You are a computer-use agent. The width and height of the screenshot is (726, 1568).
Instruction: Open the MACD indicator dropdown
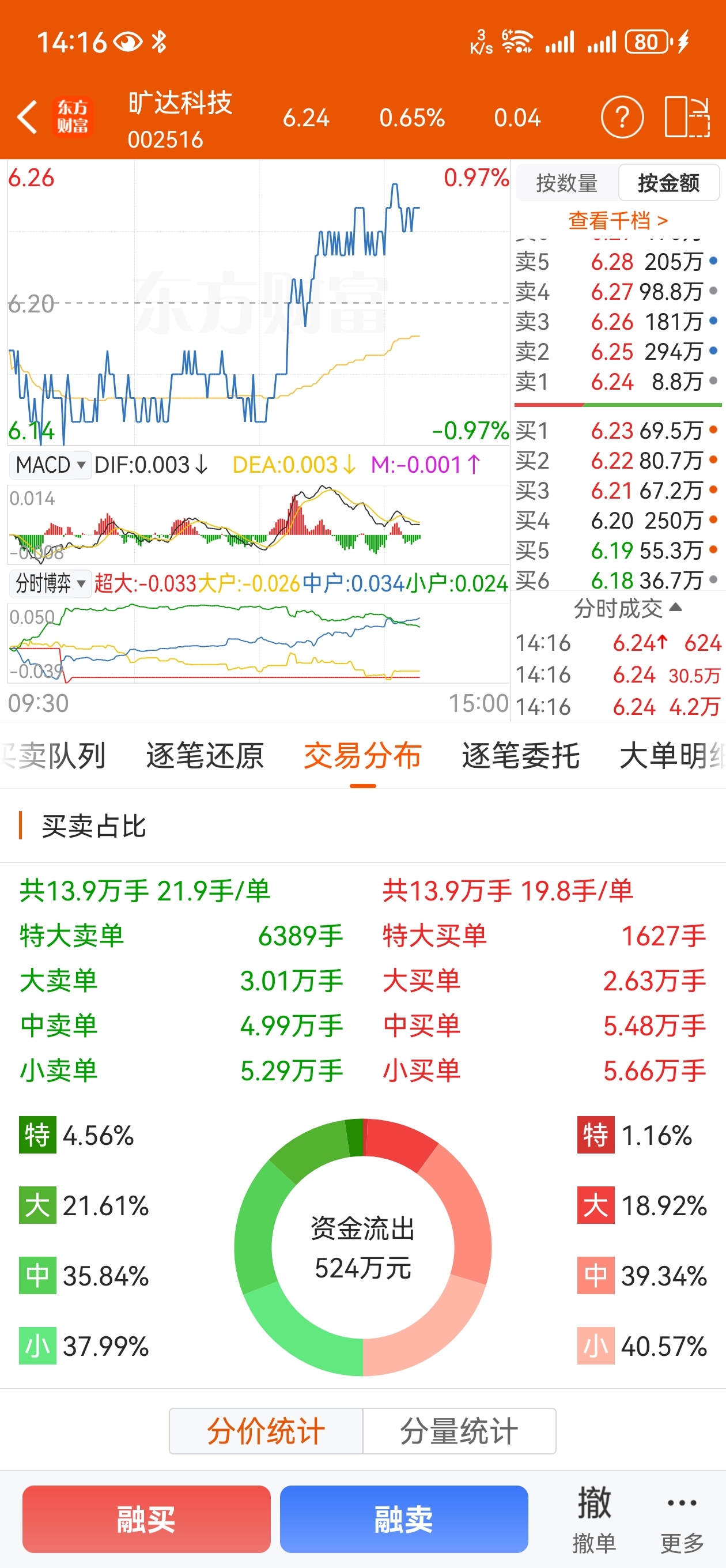[50, 465]
